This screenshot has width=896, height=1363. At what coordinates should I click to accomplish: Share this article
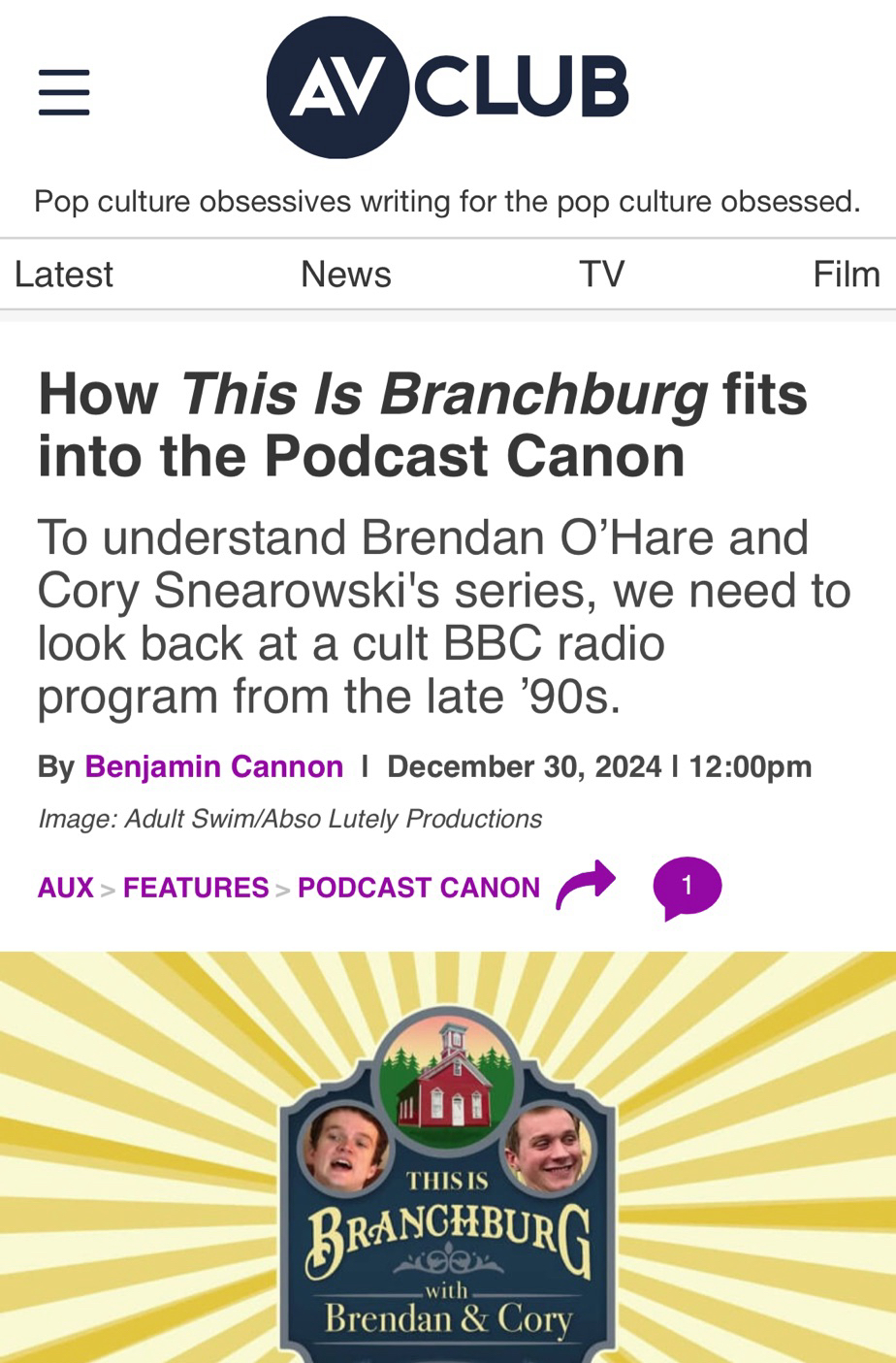(x=586, y=884)
